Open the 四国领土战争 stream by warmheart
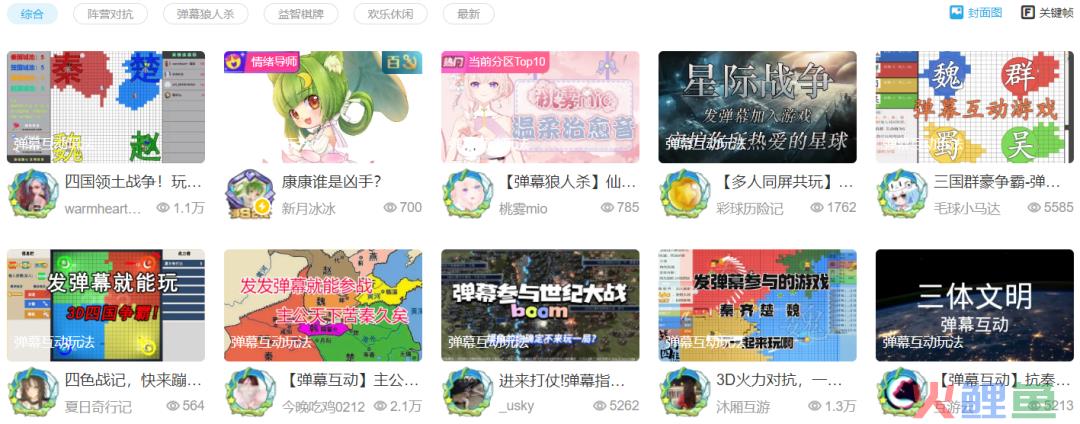The width and height of the screenshot is (1080, 424). click(x=105, y=107)
